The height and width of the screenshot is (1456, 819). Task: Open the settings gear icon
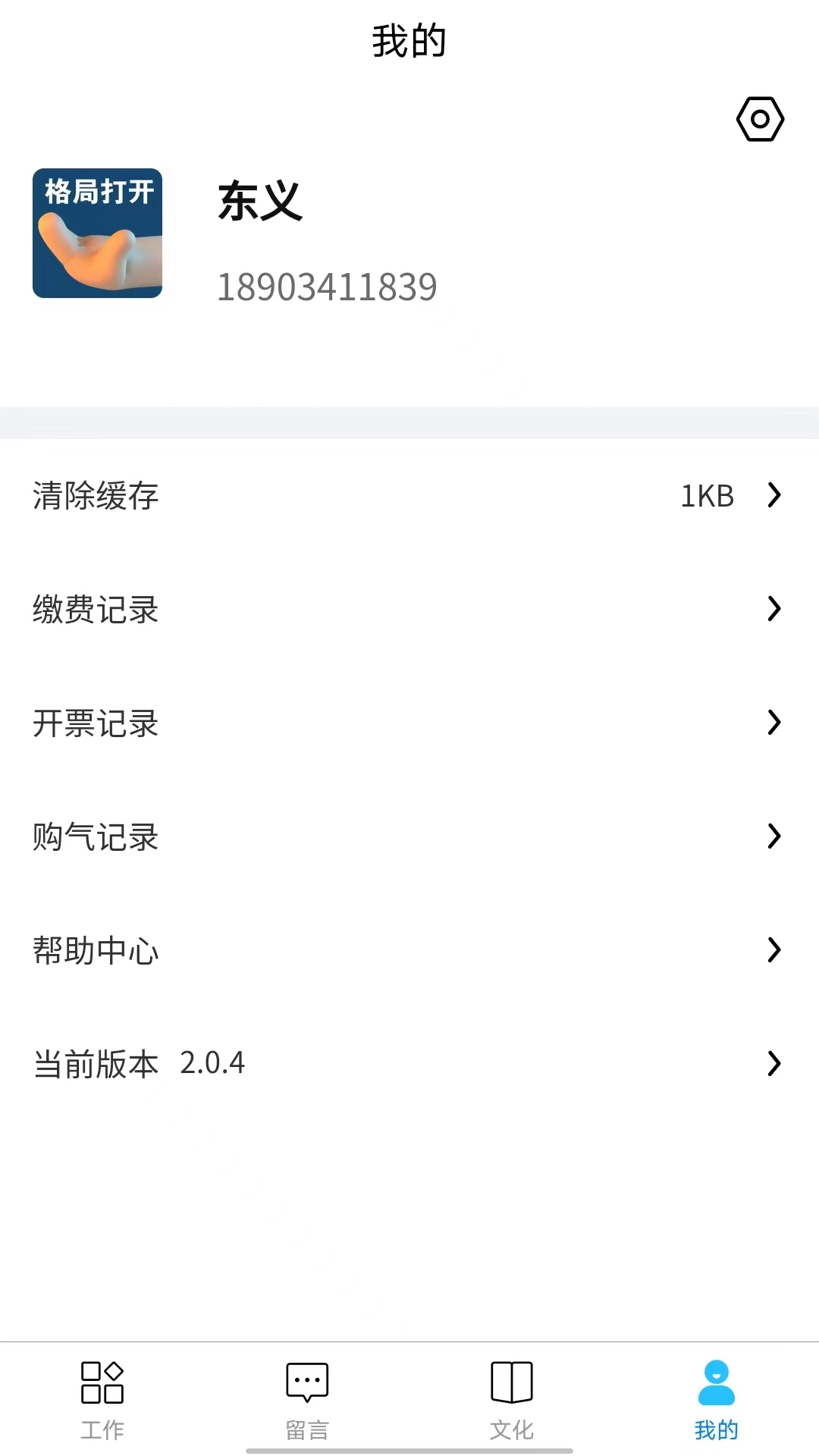(760, 118)
